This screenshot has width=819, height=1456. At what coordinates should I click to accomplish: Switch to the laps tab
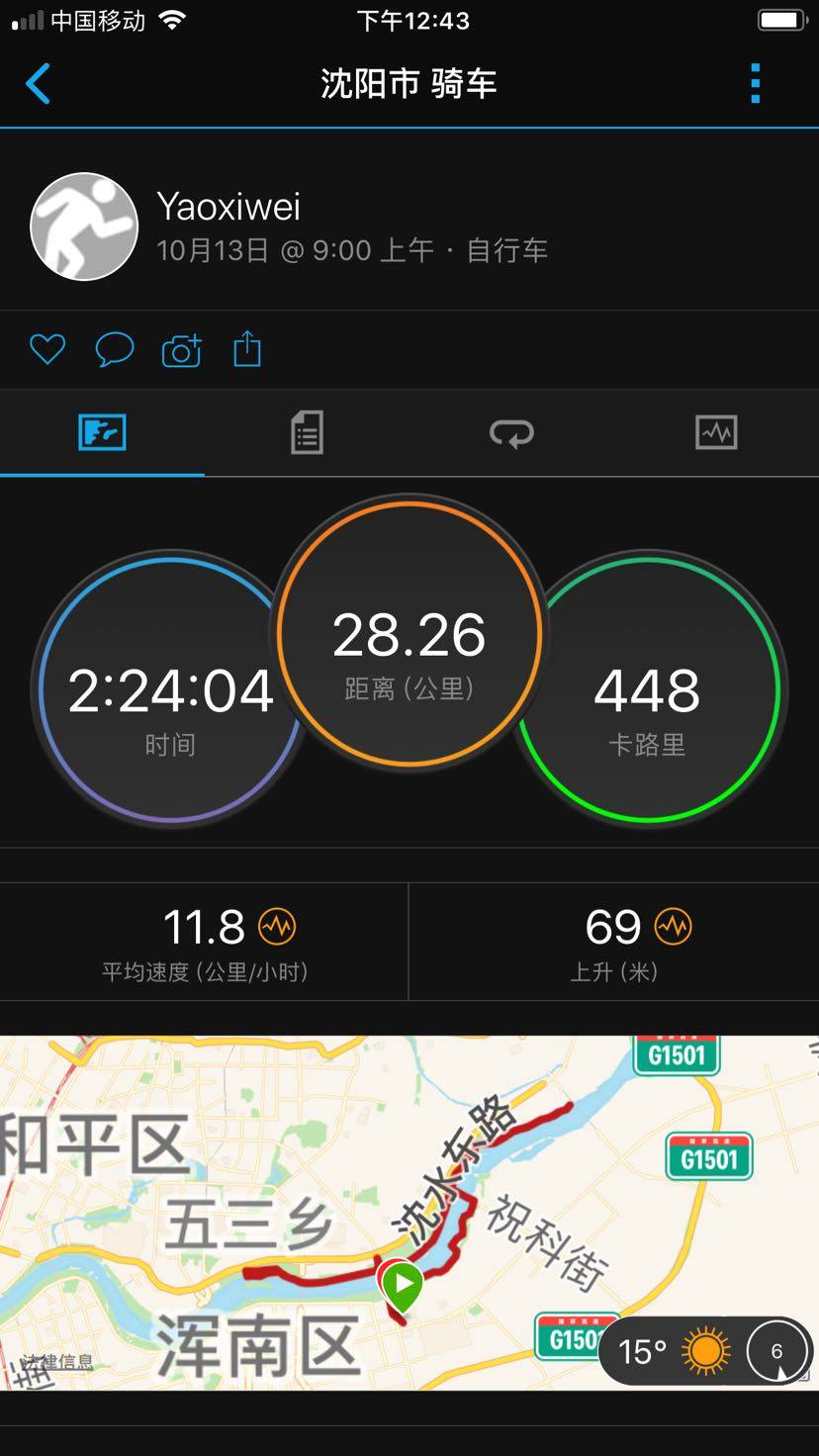pos(511,433)
